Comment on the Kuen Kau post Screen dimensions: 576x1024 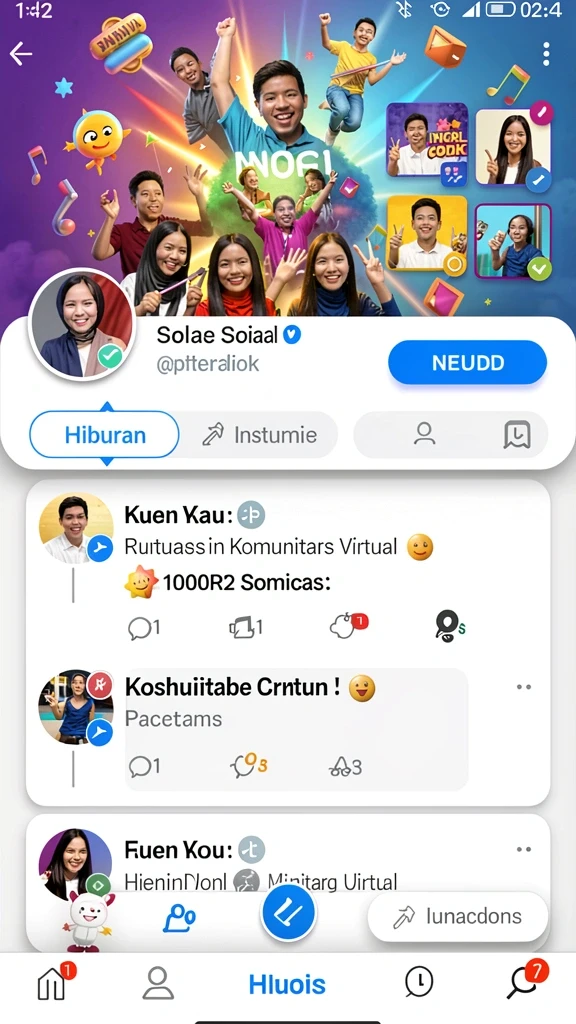click(144, 628)
